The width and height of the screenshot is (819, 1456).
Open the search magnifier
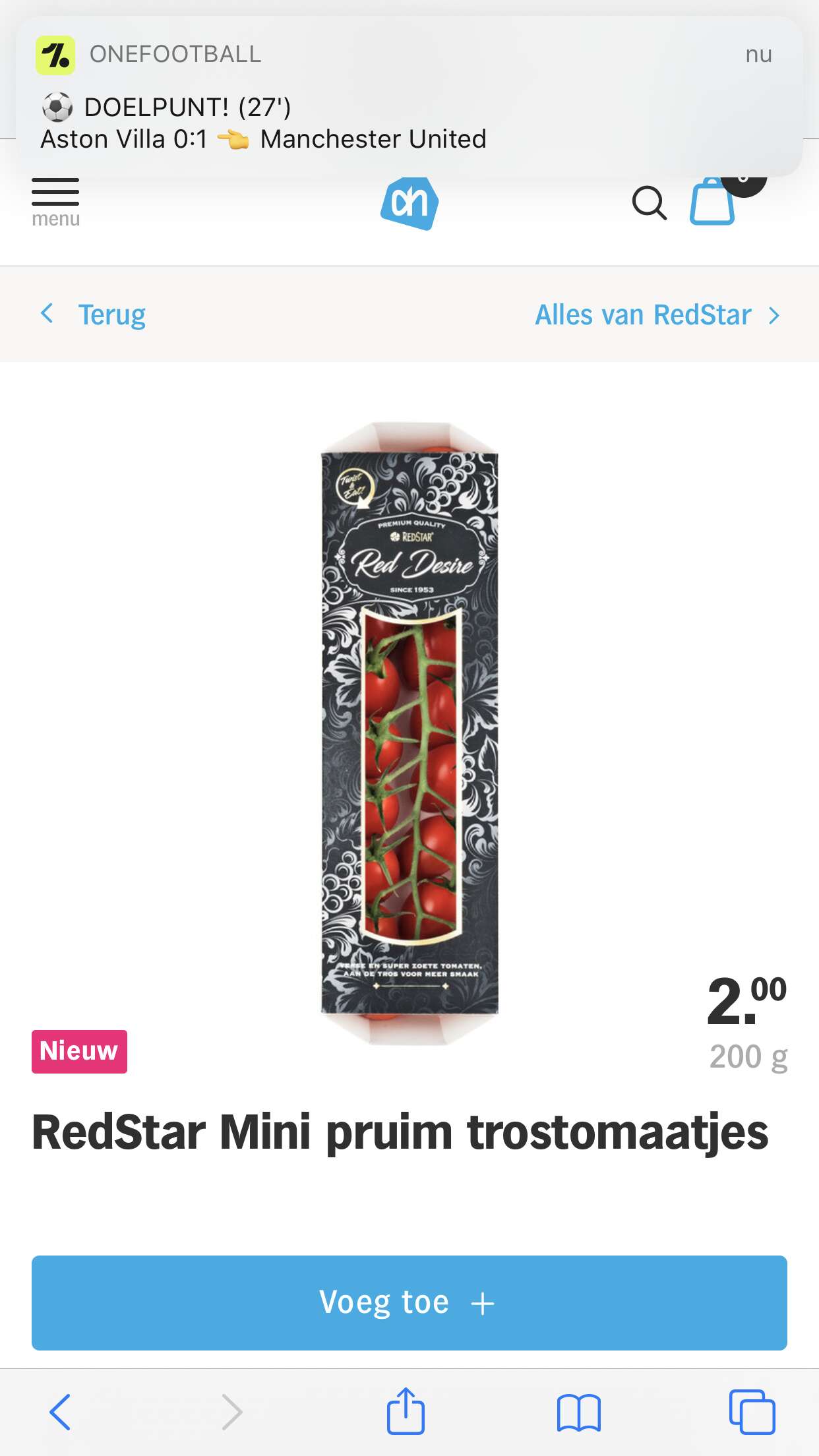650,202
